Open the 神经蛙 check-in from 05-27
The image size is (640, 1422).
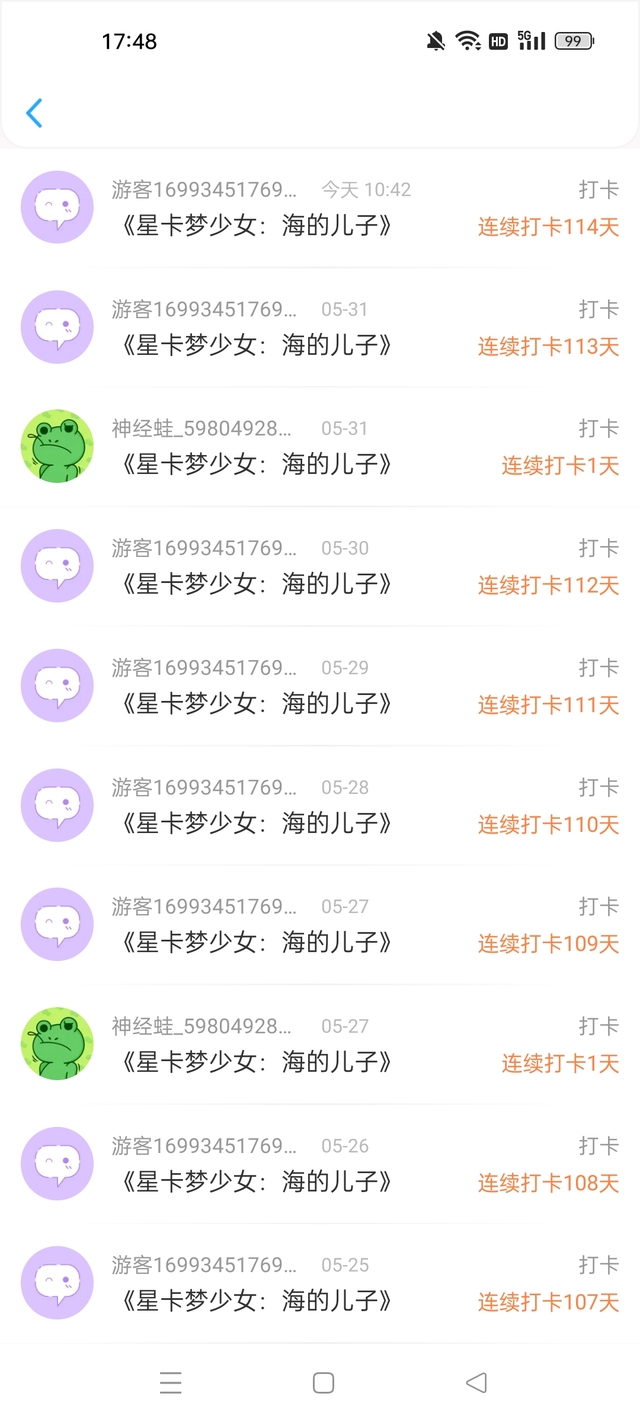pyautogui.click(x=320, y=1045)
